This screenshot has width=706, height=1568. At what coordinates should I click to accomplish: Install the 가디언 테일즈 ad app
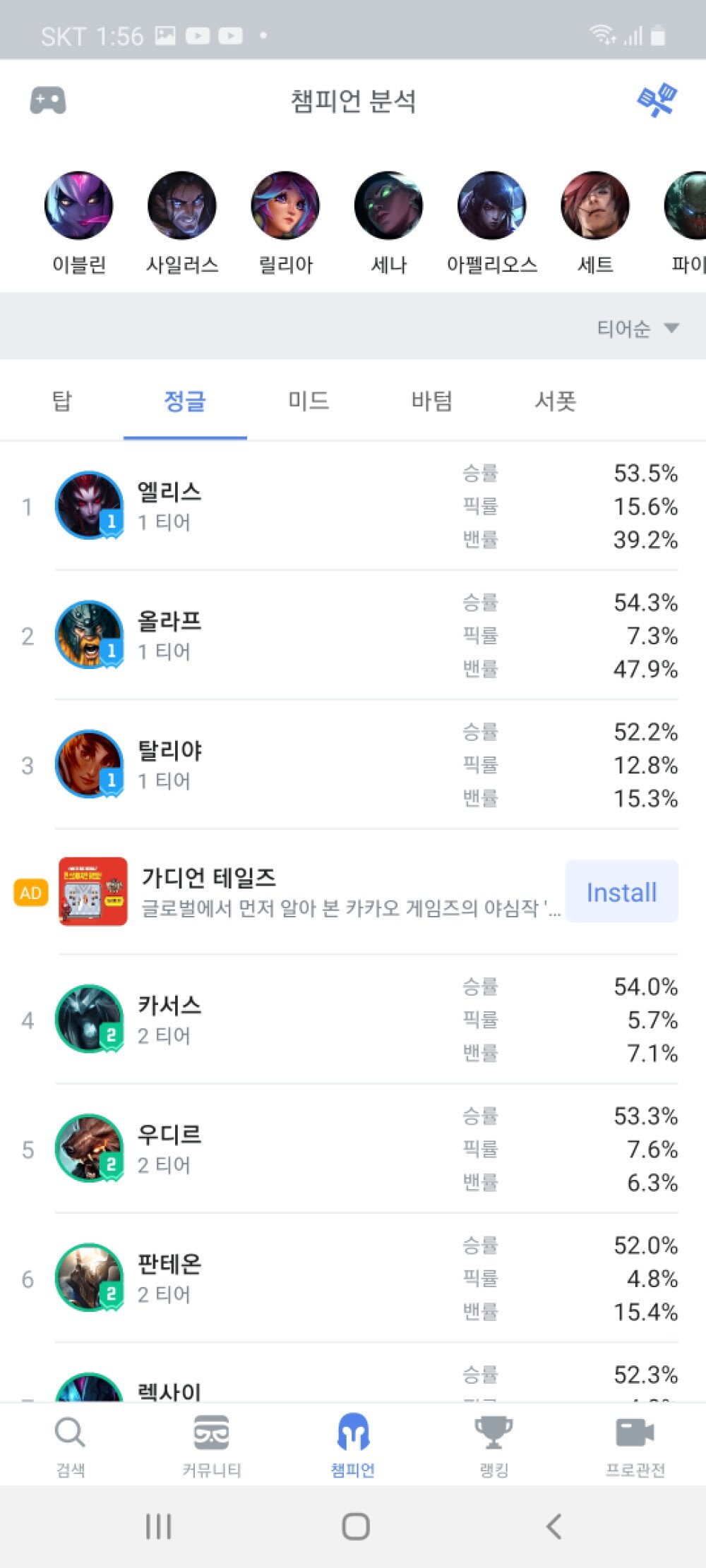coord(621,891)
